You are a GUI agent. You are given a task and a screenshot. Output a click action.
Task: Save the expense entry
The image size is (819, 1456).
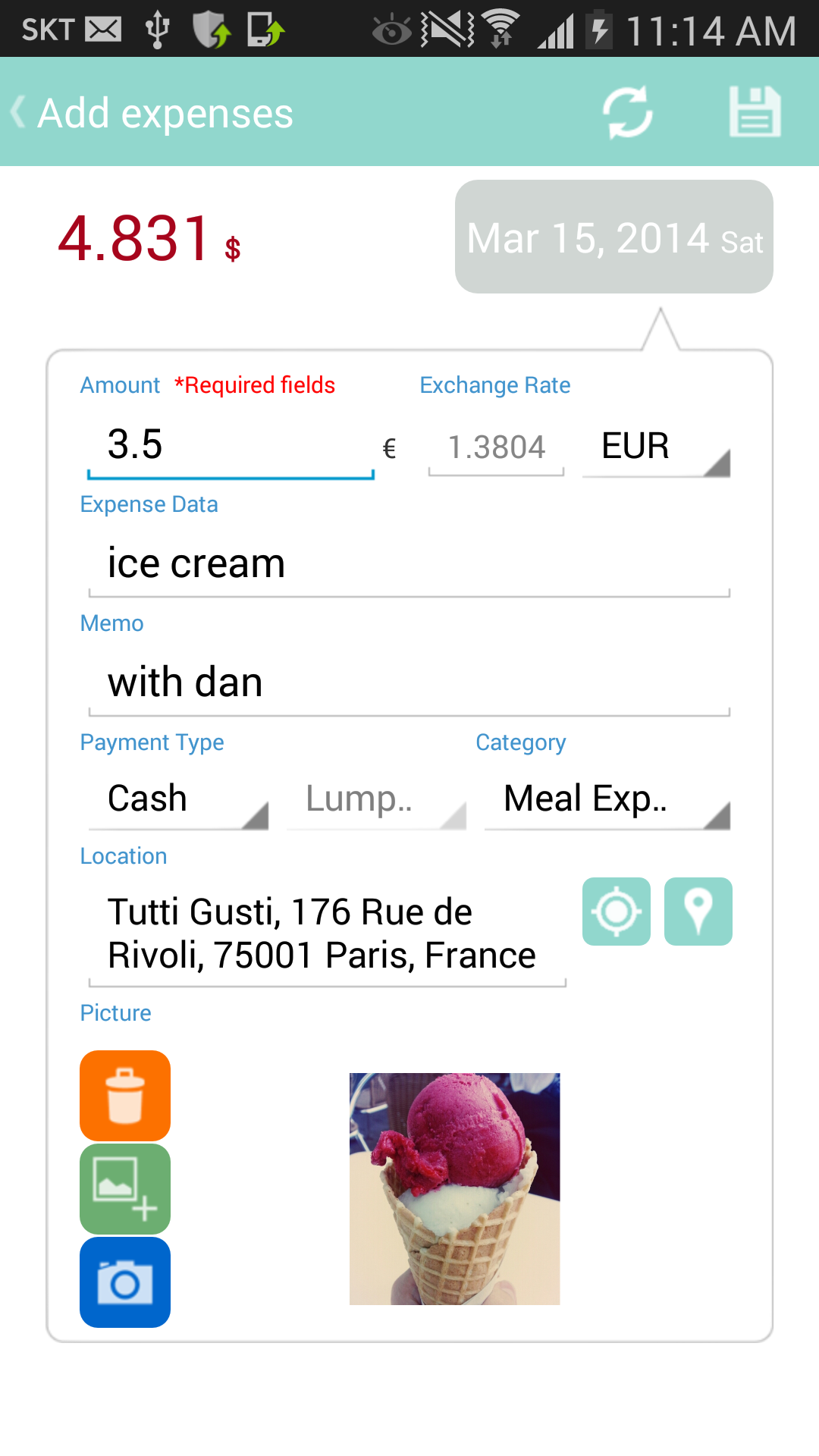755,113
